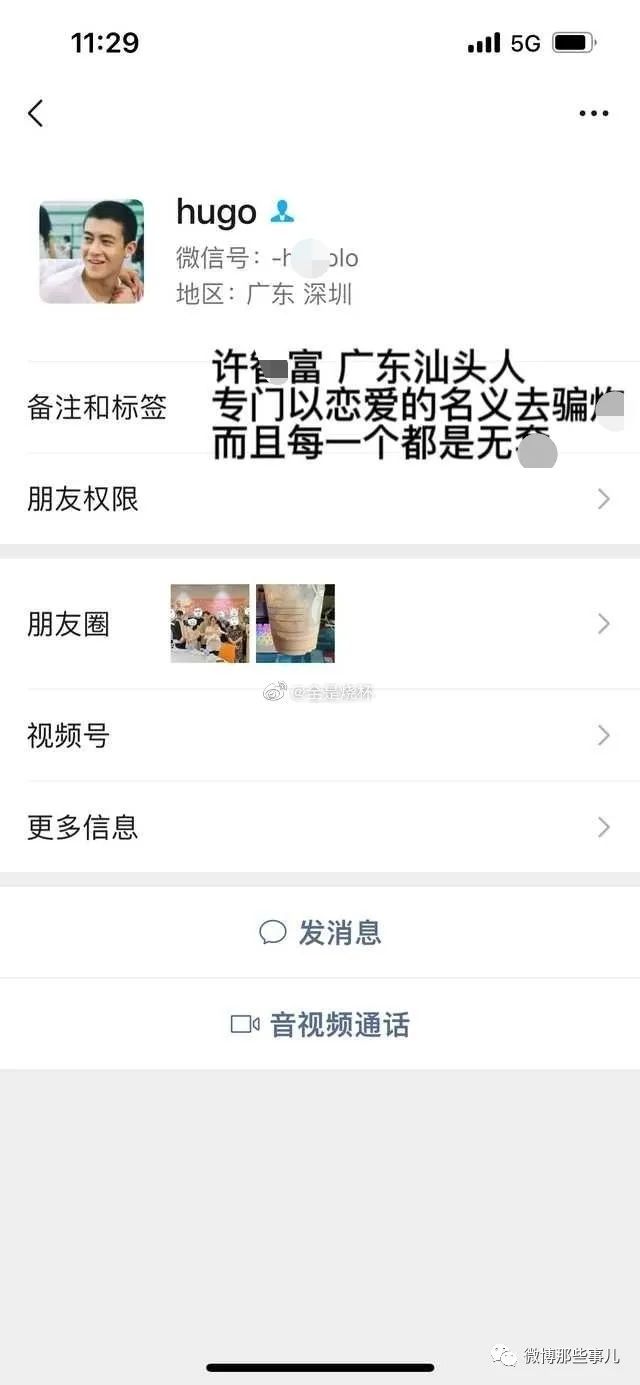This screenshot has height=1385, width=640.
Task: Open 更多信息 details
Action: point(320,827)
